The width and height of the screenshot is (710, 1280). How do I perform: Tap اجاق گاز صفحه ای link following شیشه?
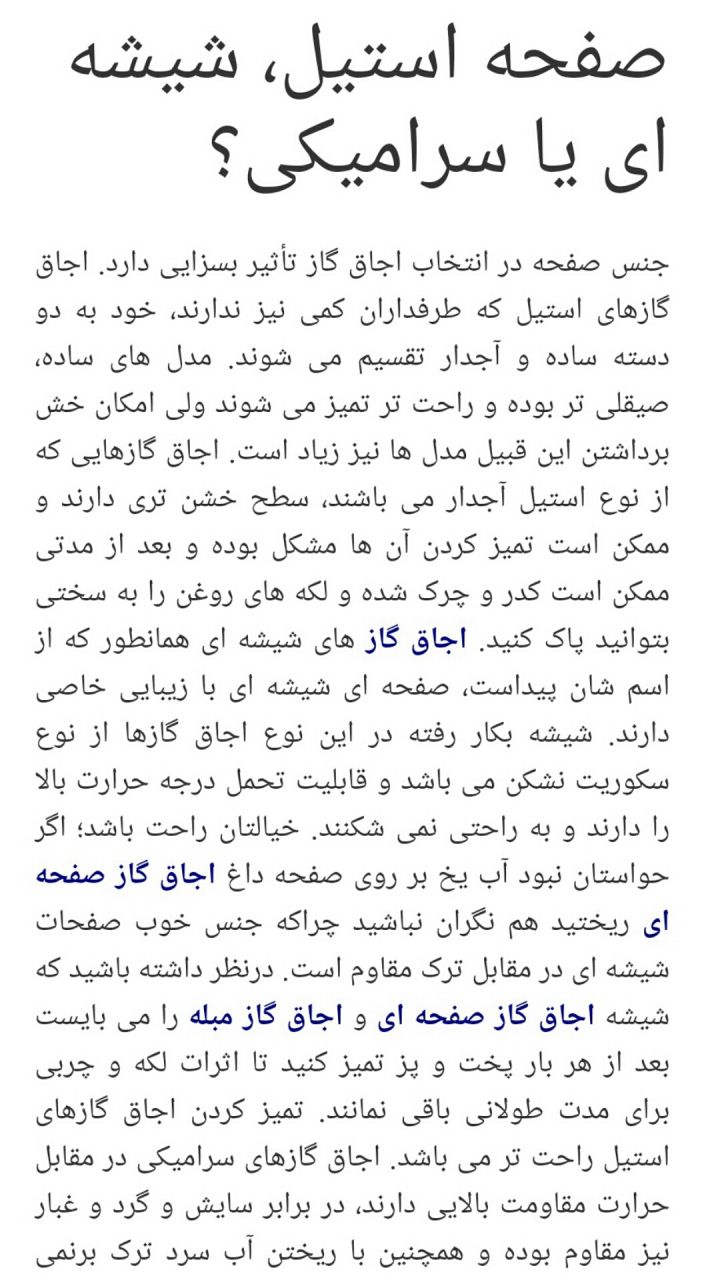coord(487,1017)
